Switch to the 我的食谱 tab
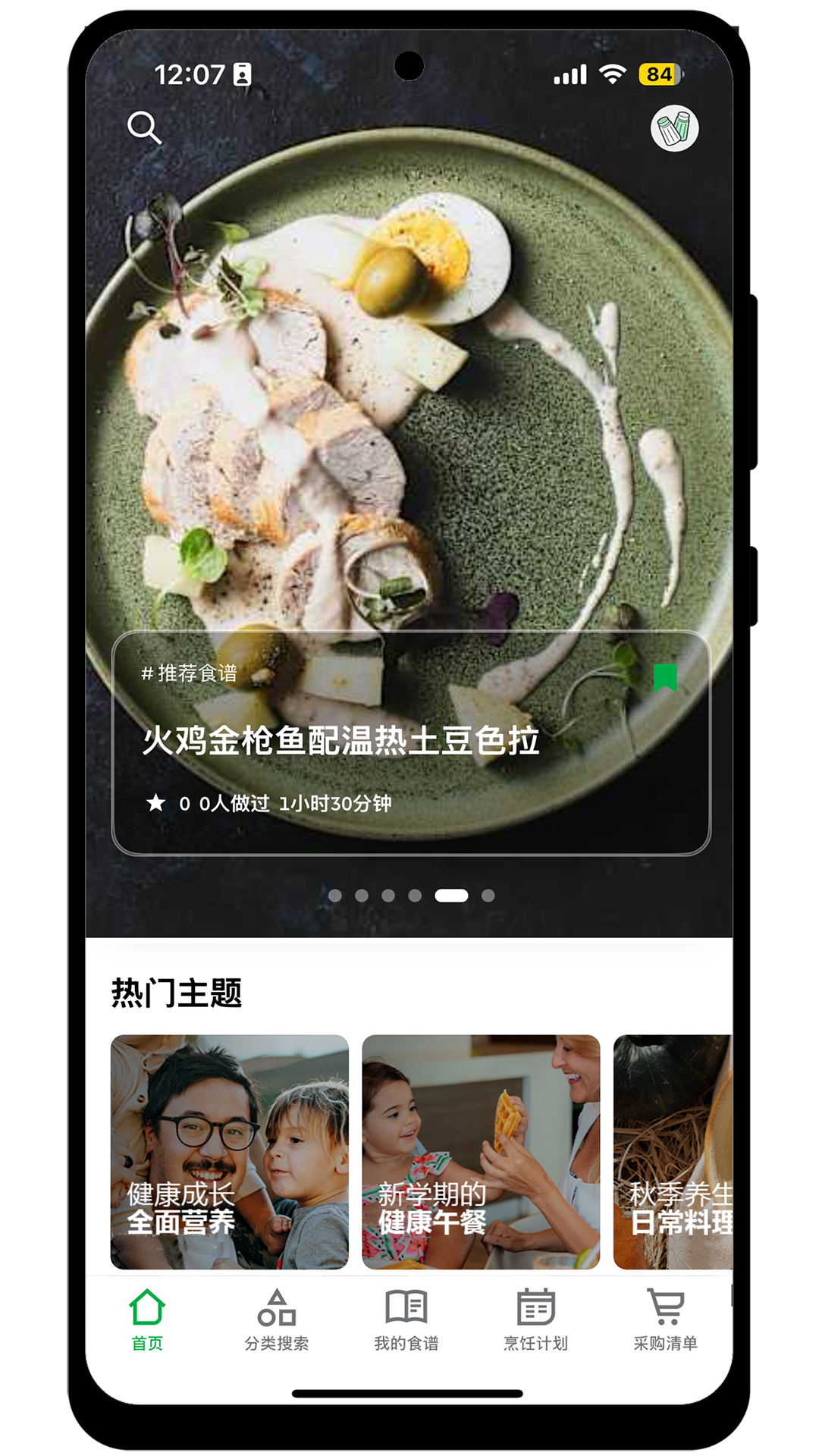Screen dimensions: 819x1456 pos(406,1320)
